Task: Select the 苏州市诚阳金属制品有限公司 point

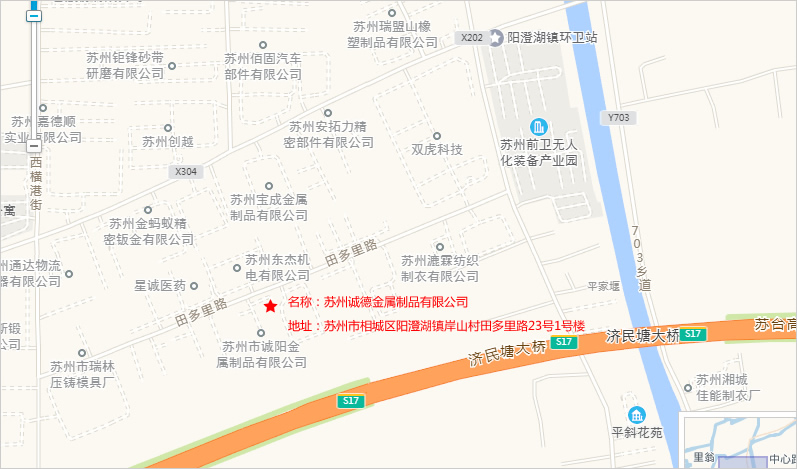Action: (262, 333)
